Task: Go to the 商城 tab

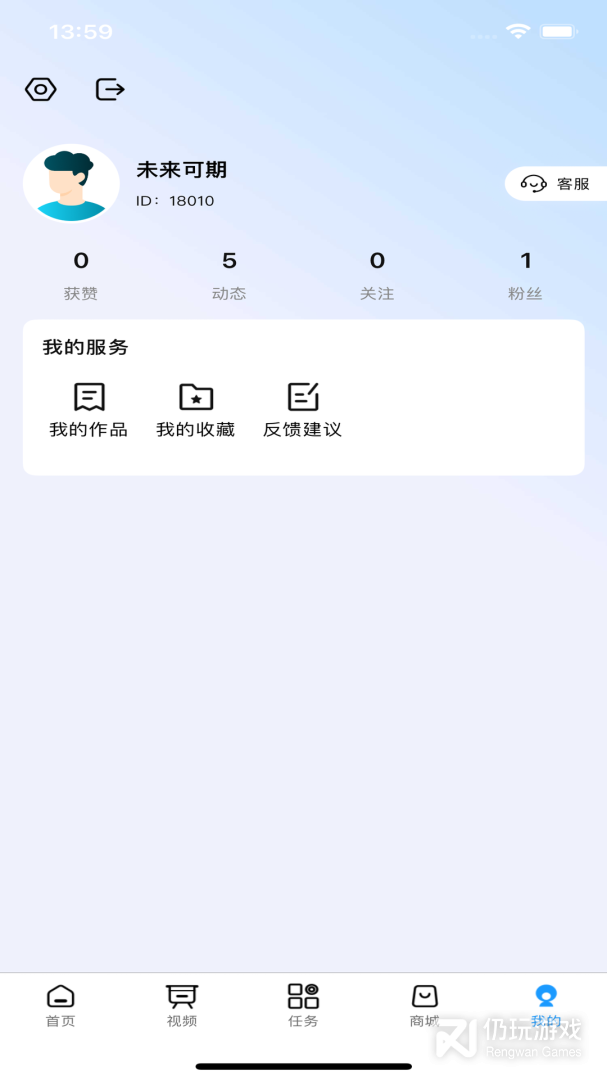Action: 425,1005
